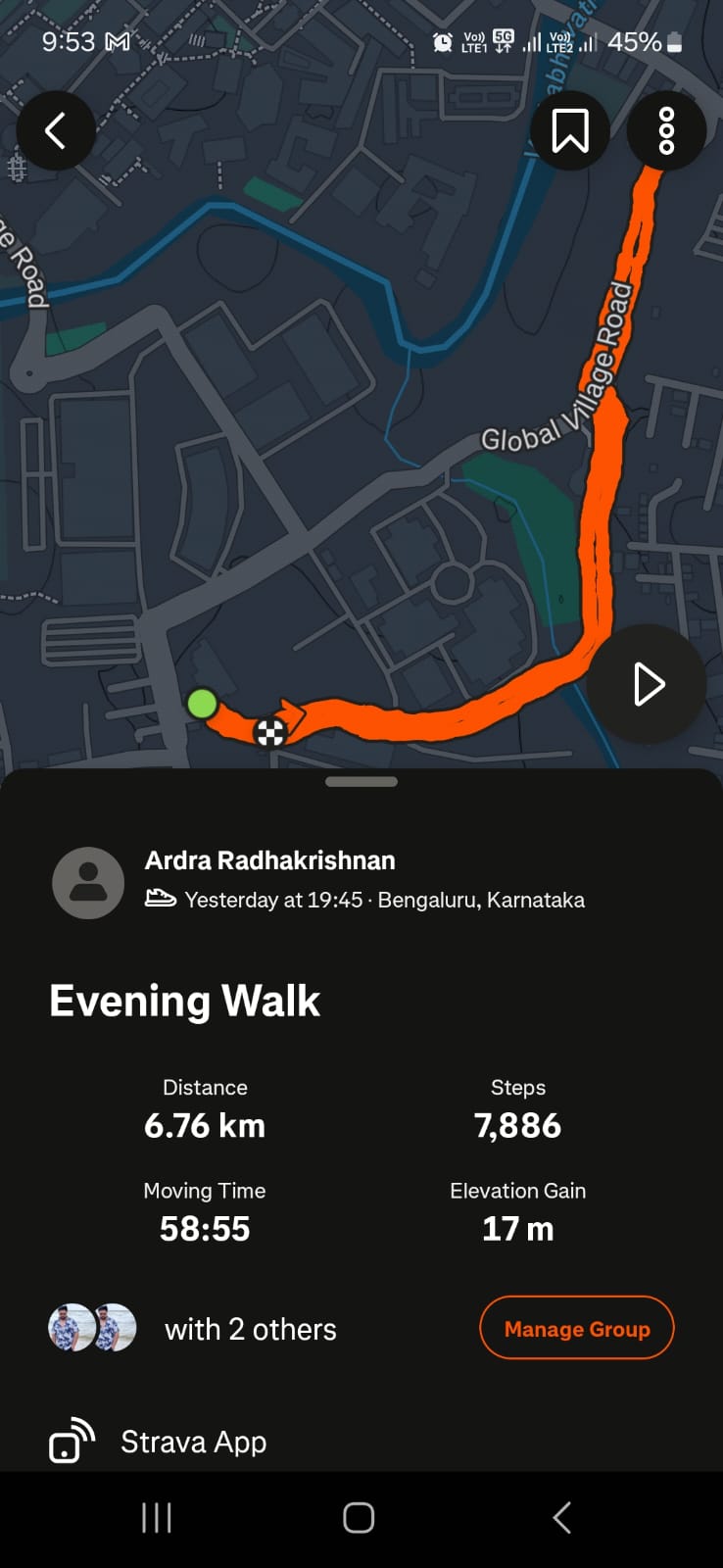Open Ardra Radhakrishnan's profile picture
Screen dimensions: 723x1568
(x=88, y=882)
